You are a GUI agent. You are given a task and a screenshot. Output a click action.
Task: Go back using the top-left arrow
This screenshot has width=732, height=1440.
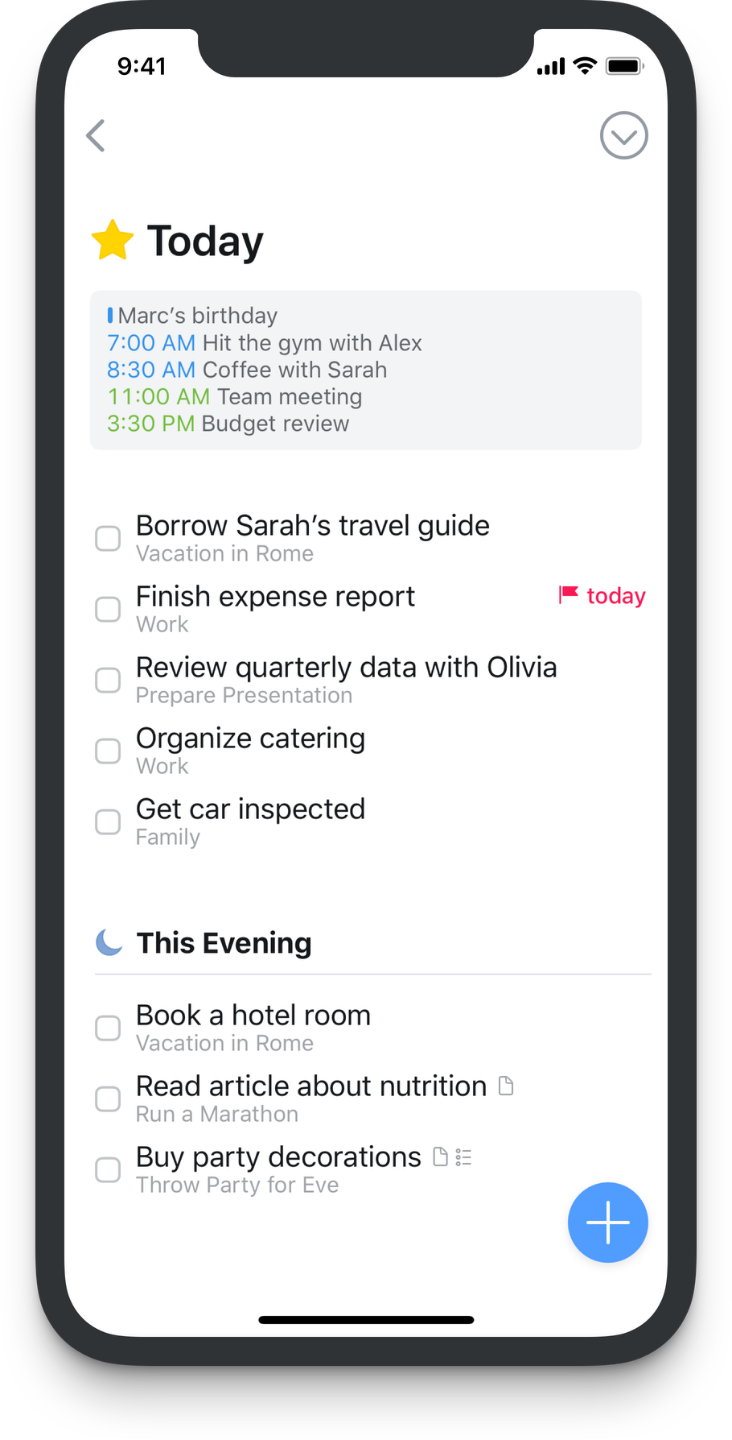96,136
